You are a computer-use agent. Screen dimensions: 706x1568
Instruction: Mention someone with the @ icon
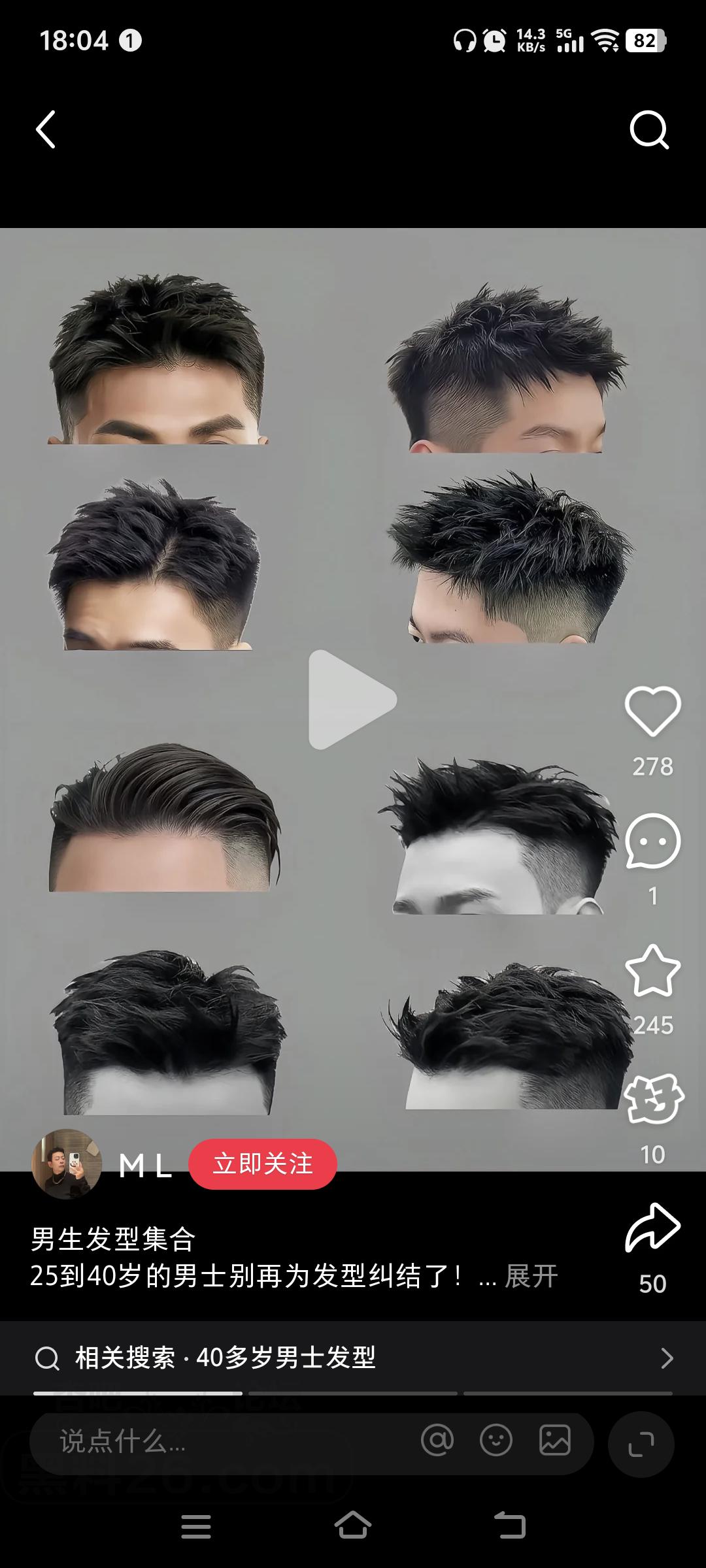coord(437,1440)
